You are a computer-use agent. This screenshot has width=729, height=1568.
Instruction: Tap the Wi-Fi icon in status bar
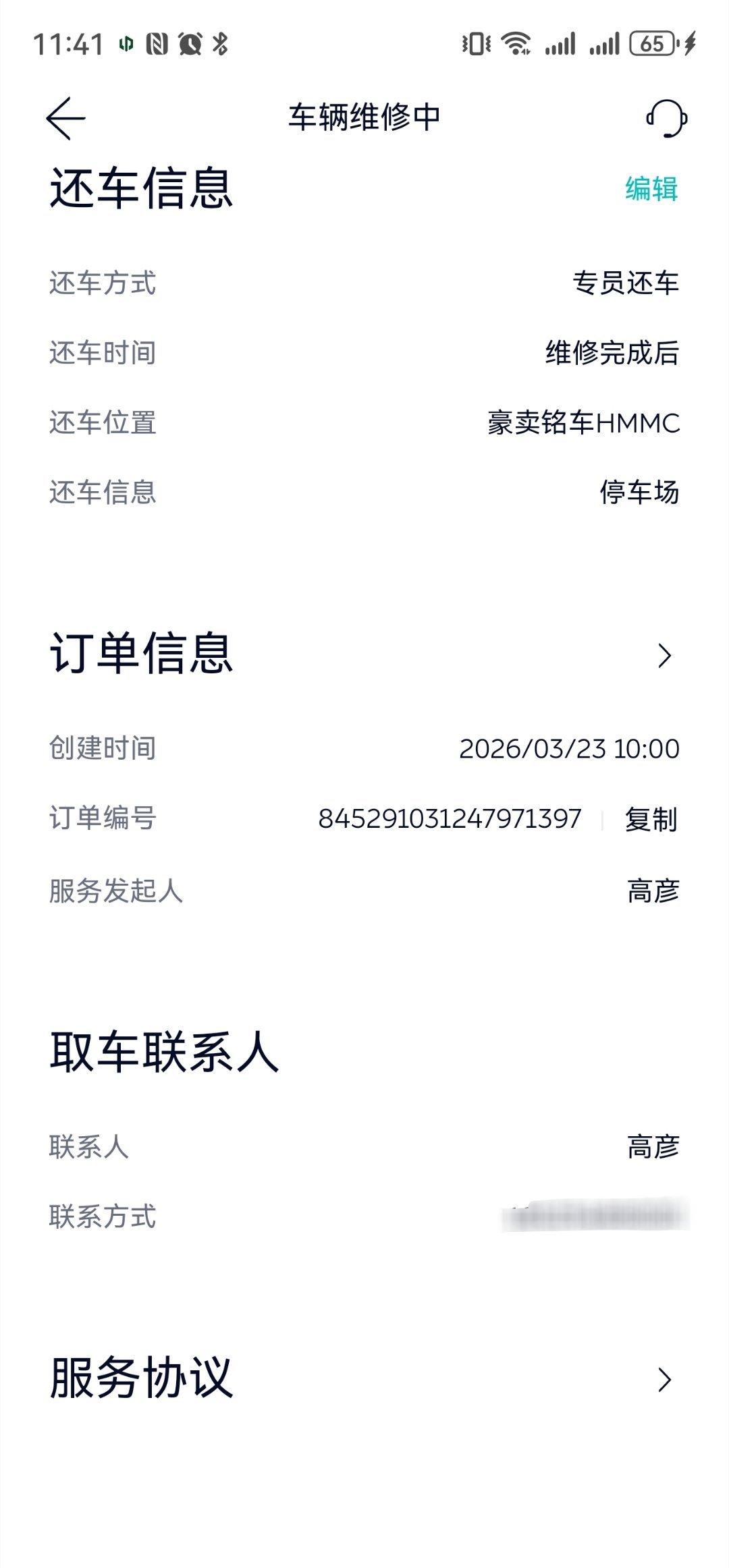tap(516, 43)
